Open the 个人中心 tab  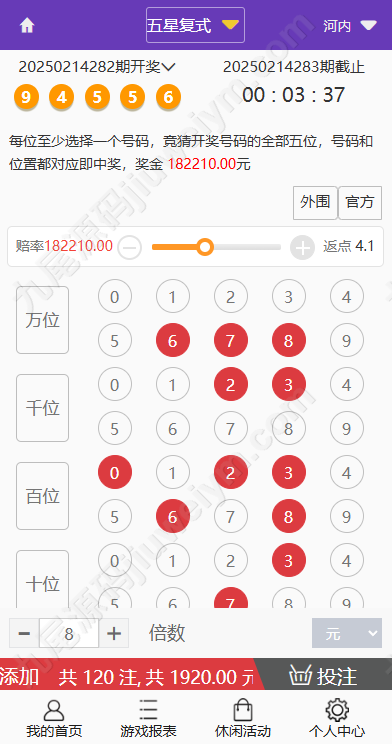337,718
